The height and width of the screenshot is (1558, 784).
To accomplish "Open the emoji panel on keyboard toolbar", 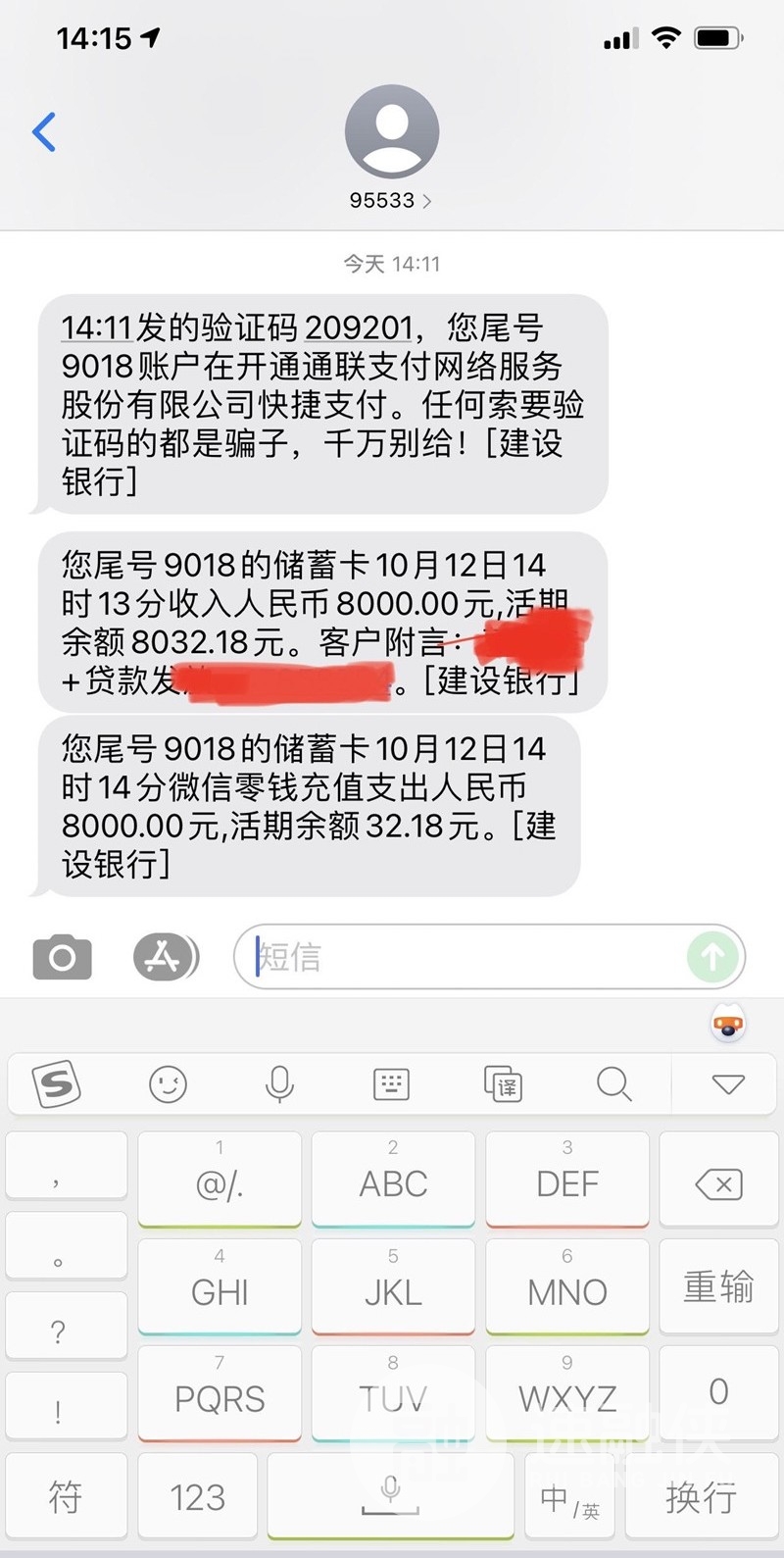I will click(168, 1084).
